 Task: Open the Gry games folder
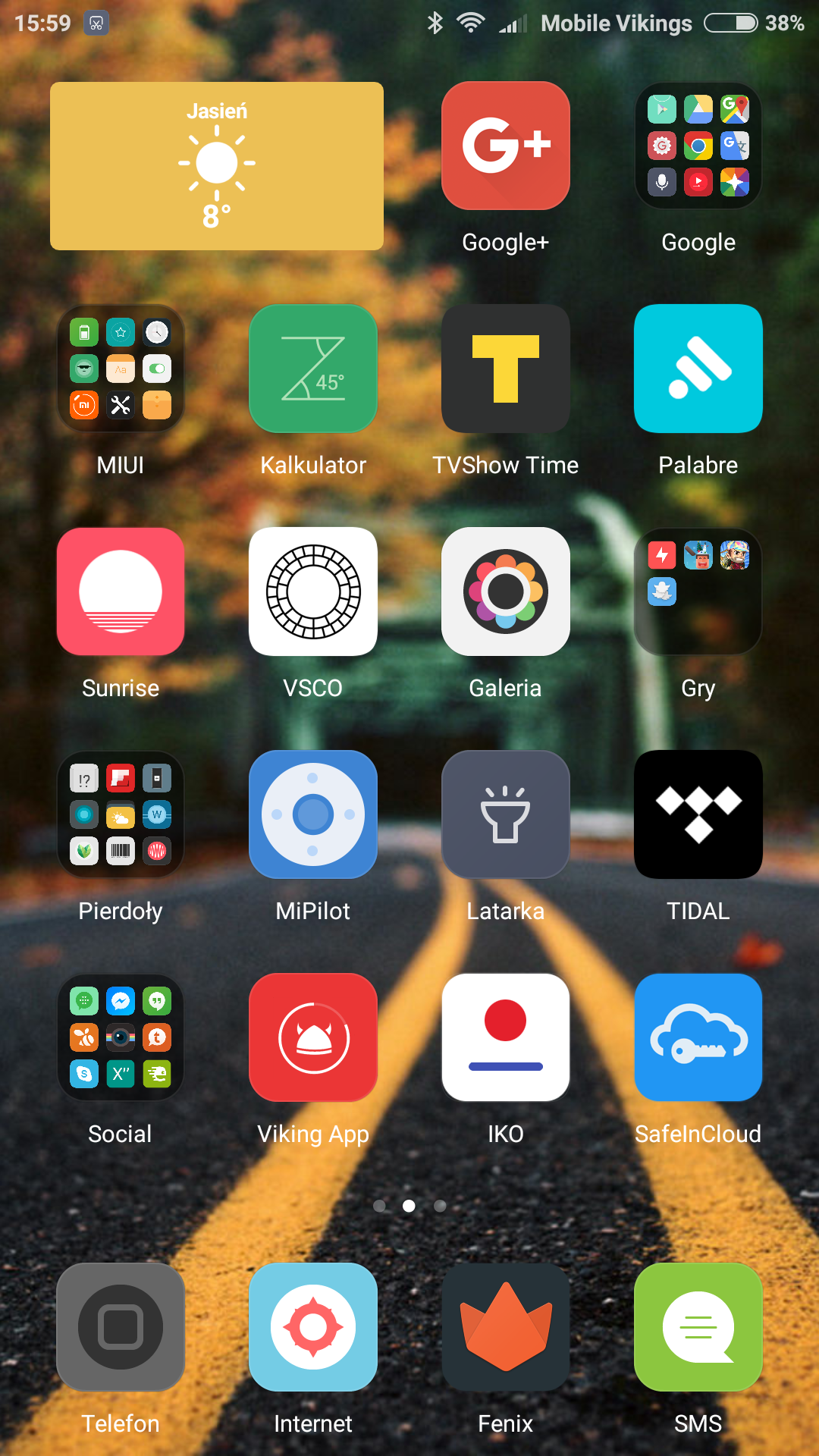pos(698,591)
